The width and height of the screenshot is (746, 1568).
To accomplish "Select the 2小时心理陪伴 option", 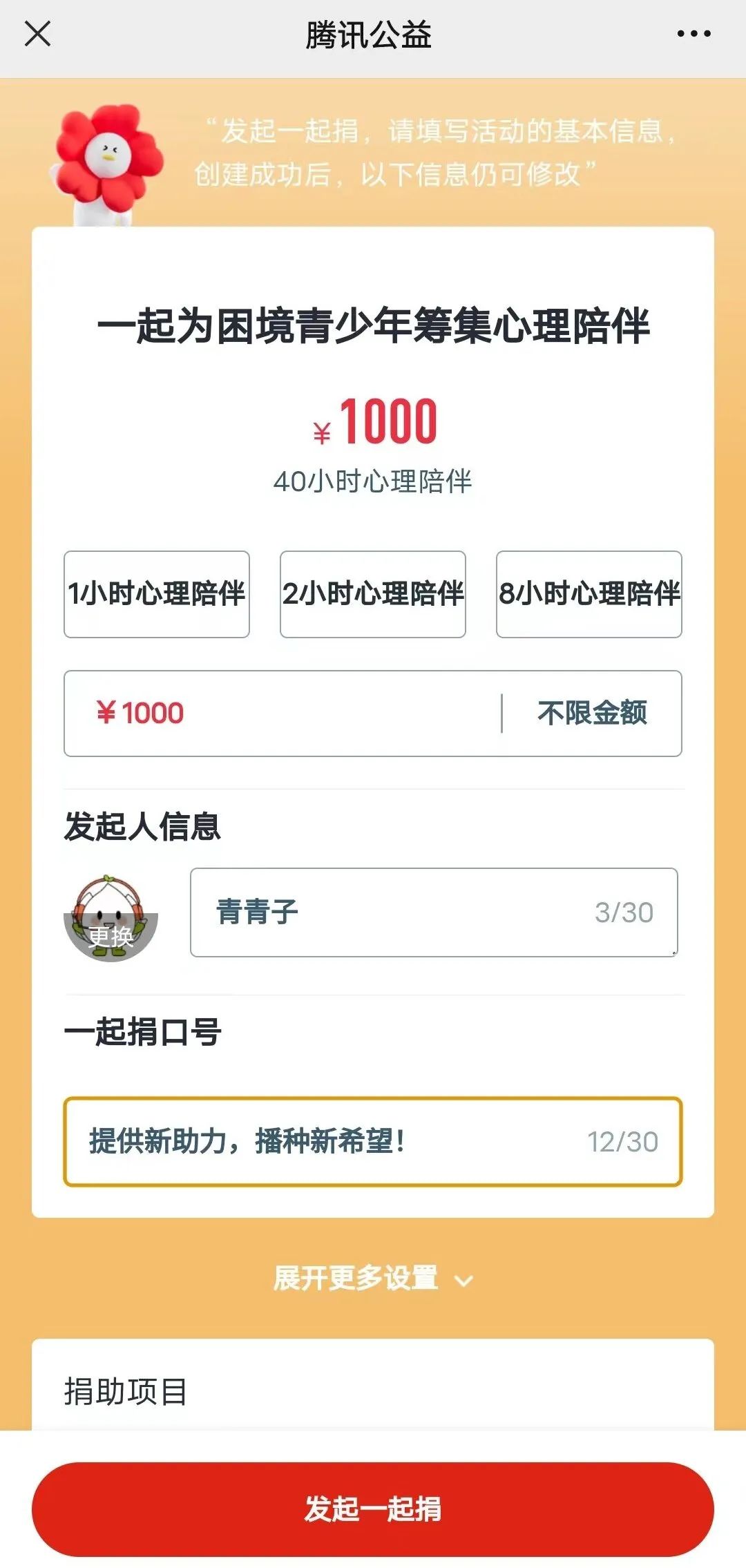I will (x=373, y=594).
